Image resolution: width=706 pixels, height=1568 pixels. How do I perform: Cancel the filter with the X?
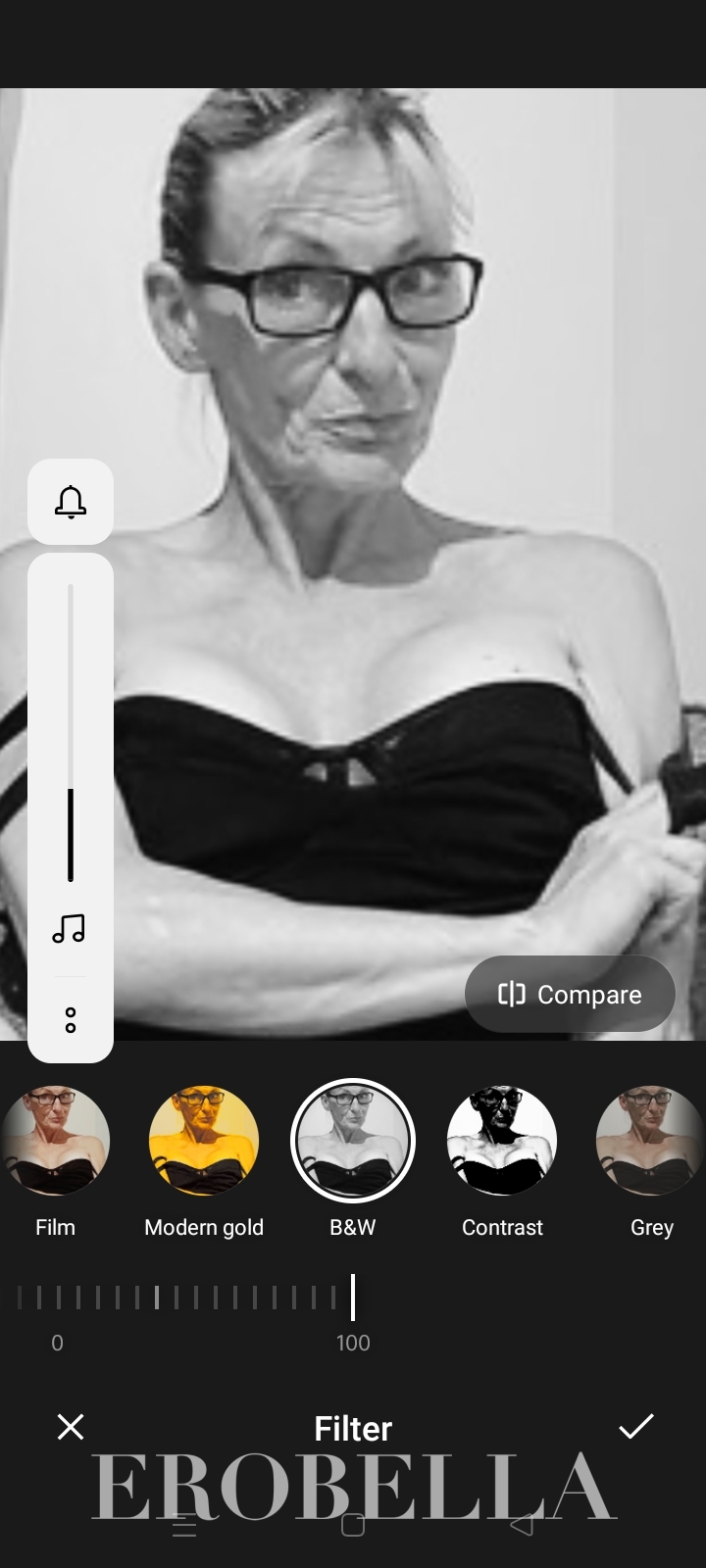pos(71,1427)
